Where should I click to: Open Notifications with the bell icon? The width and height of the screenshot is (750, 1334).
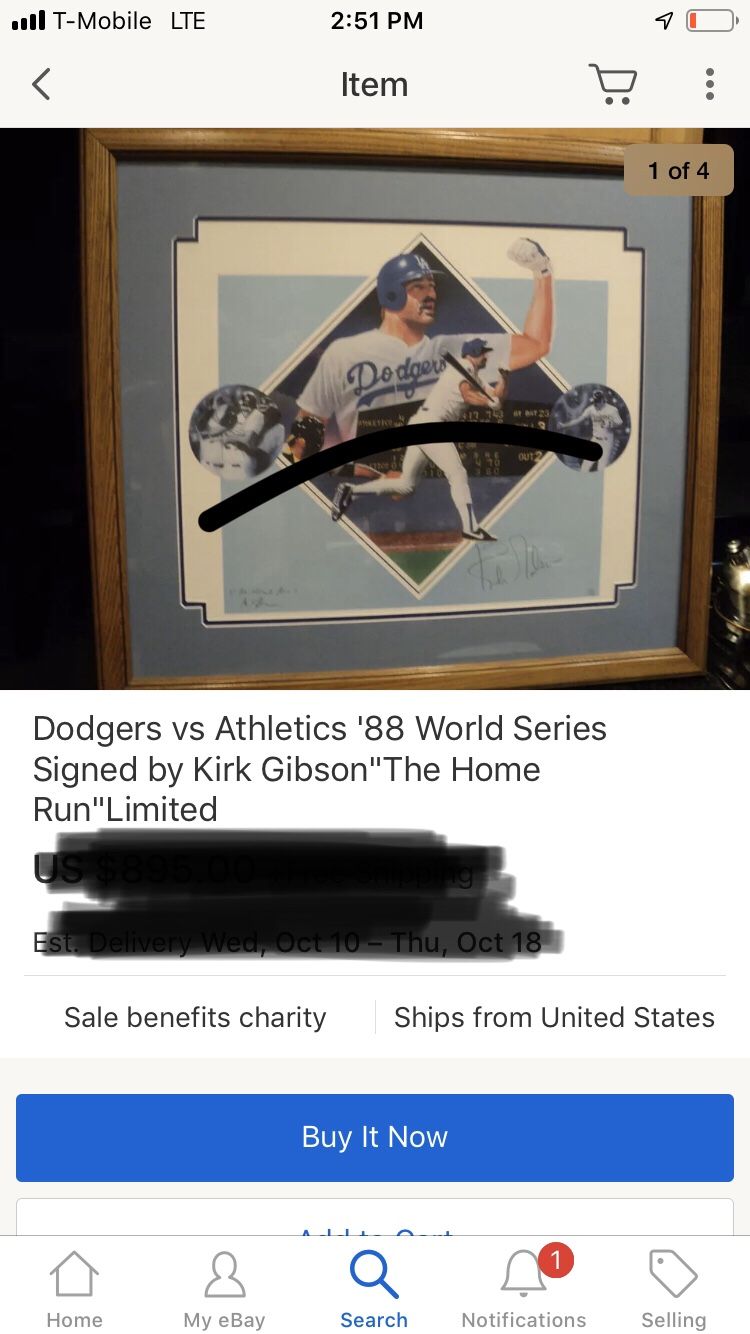pos(524,1285)
